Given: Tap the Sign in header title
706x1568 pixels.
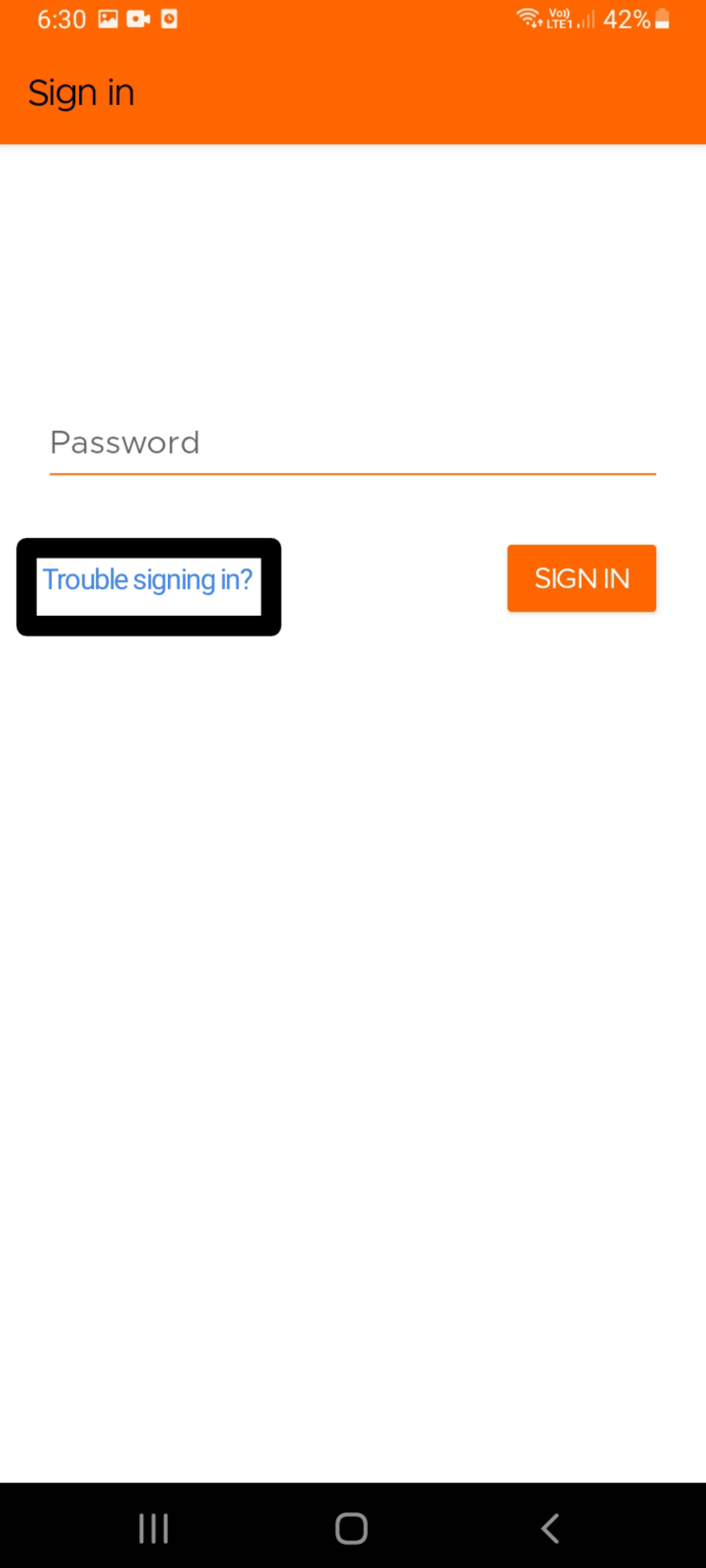Looking at the screenshot, I should pyautogui.click(x=81, y=92).
